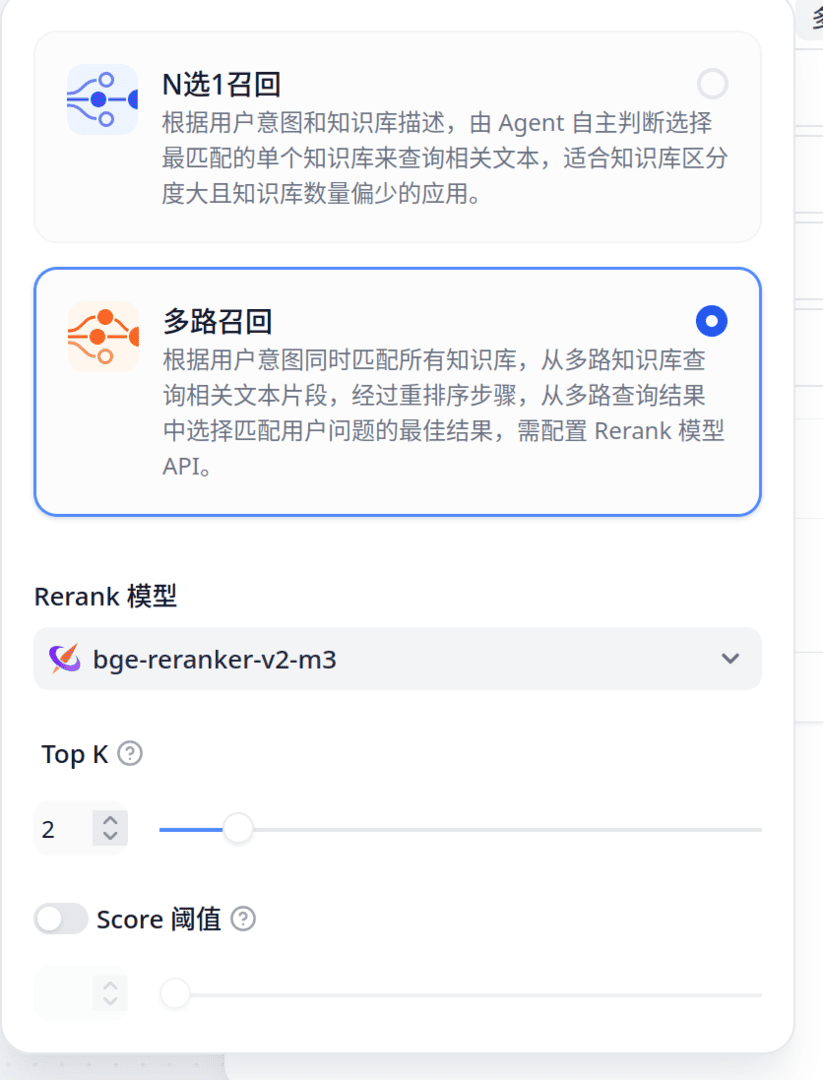The image size is (823, 1080).
Task: Increase the Top K value with stepper
Action: point(110,820)
